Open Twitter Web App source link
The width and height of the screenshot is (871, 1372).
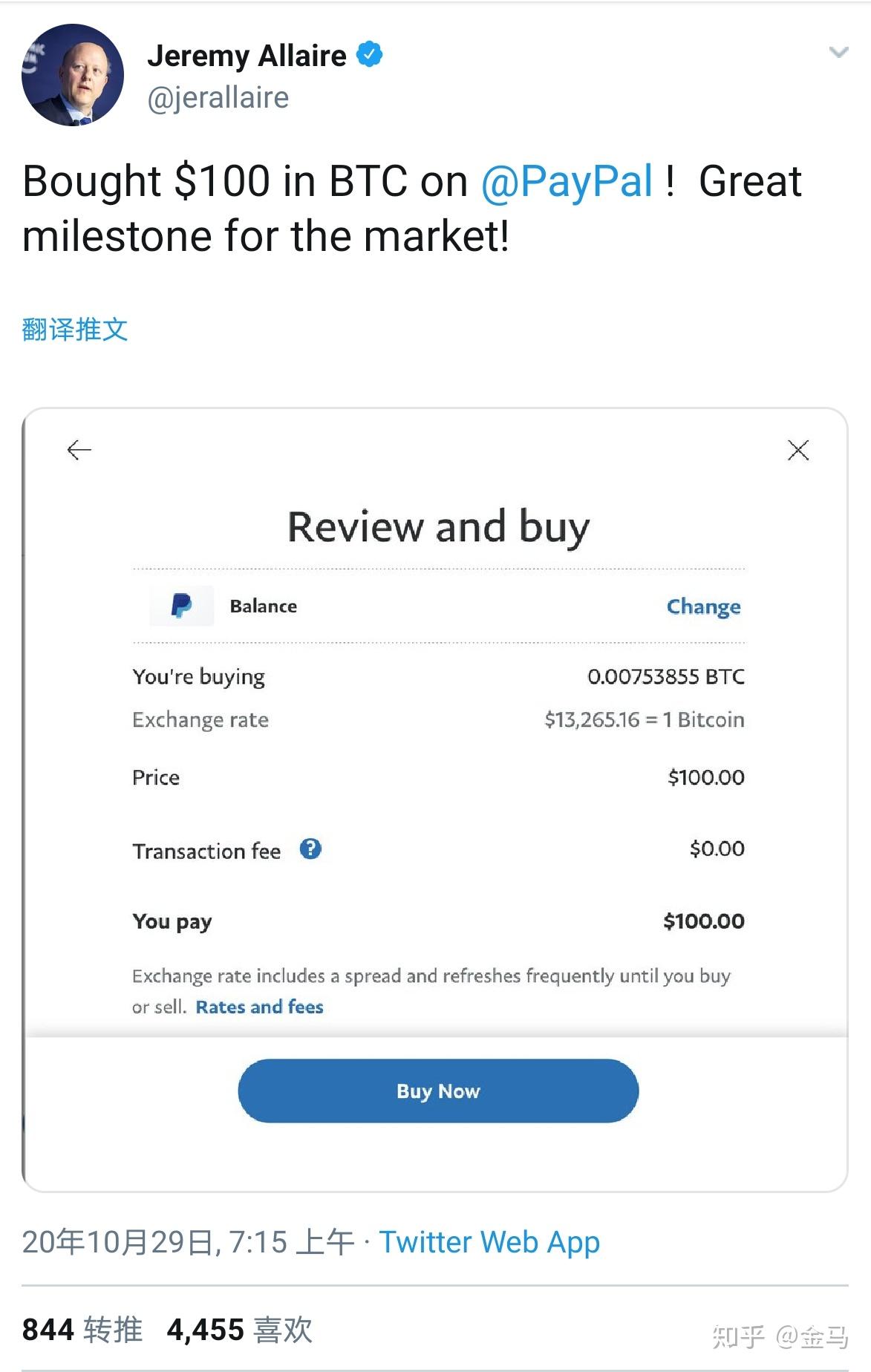[x=489, y=1241]
